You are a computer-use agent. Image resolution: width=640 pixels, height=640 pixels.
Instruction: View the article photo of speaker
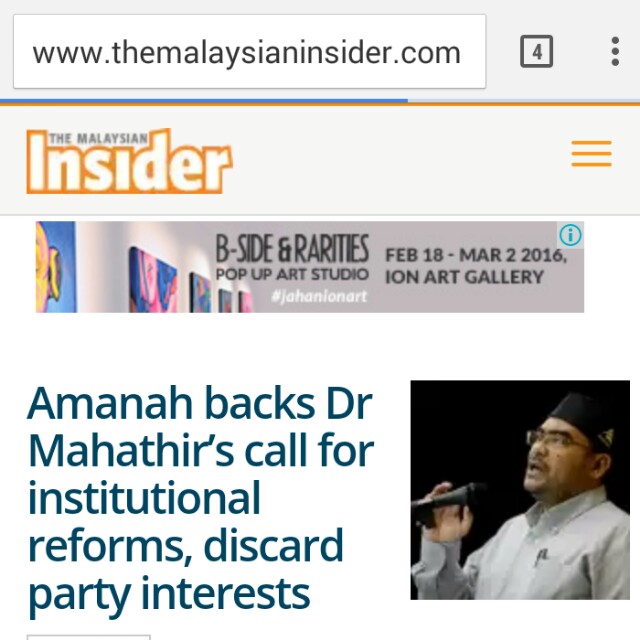[x=520, y=490]
